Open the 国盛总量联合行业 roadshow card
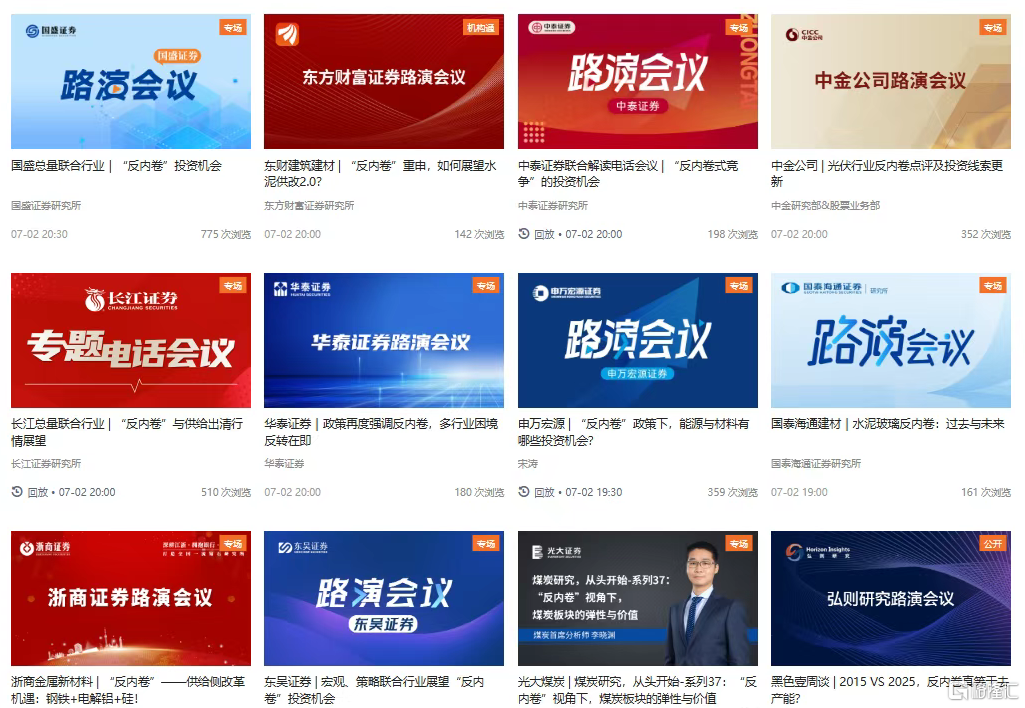 tap(130, 82)
